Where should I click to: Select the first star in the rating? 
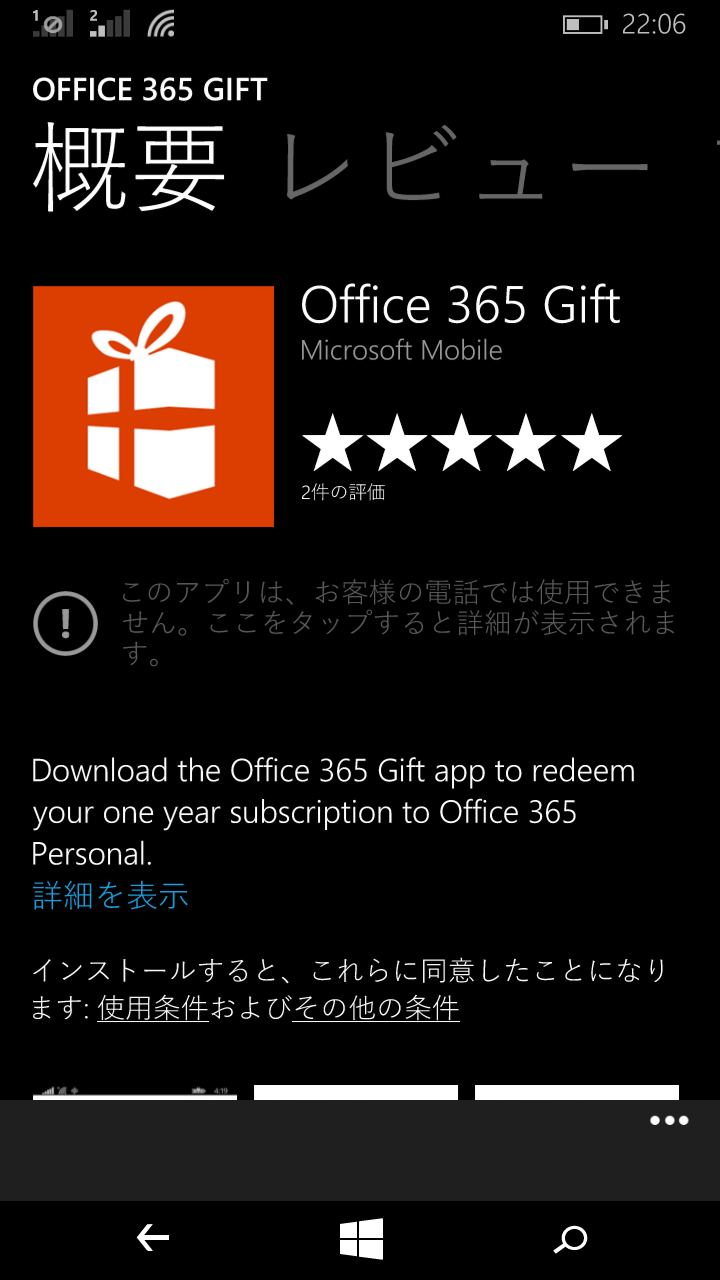[x=331, y=441]
